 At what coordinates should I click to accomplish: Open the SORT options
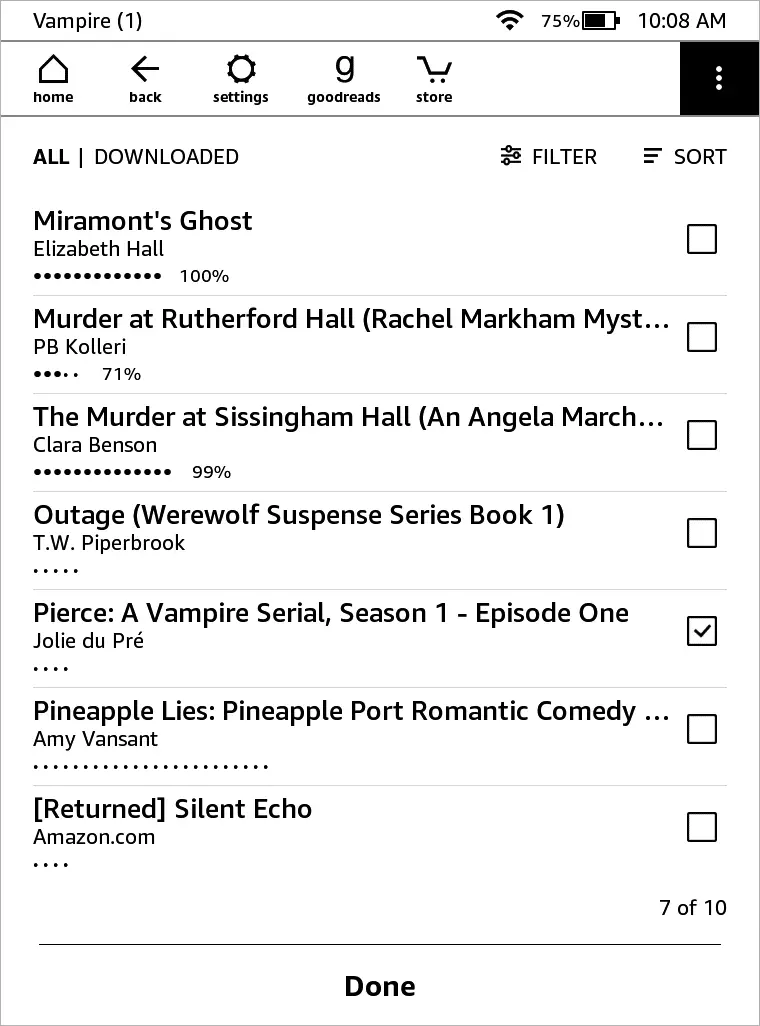click(x=685, y=157)
